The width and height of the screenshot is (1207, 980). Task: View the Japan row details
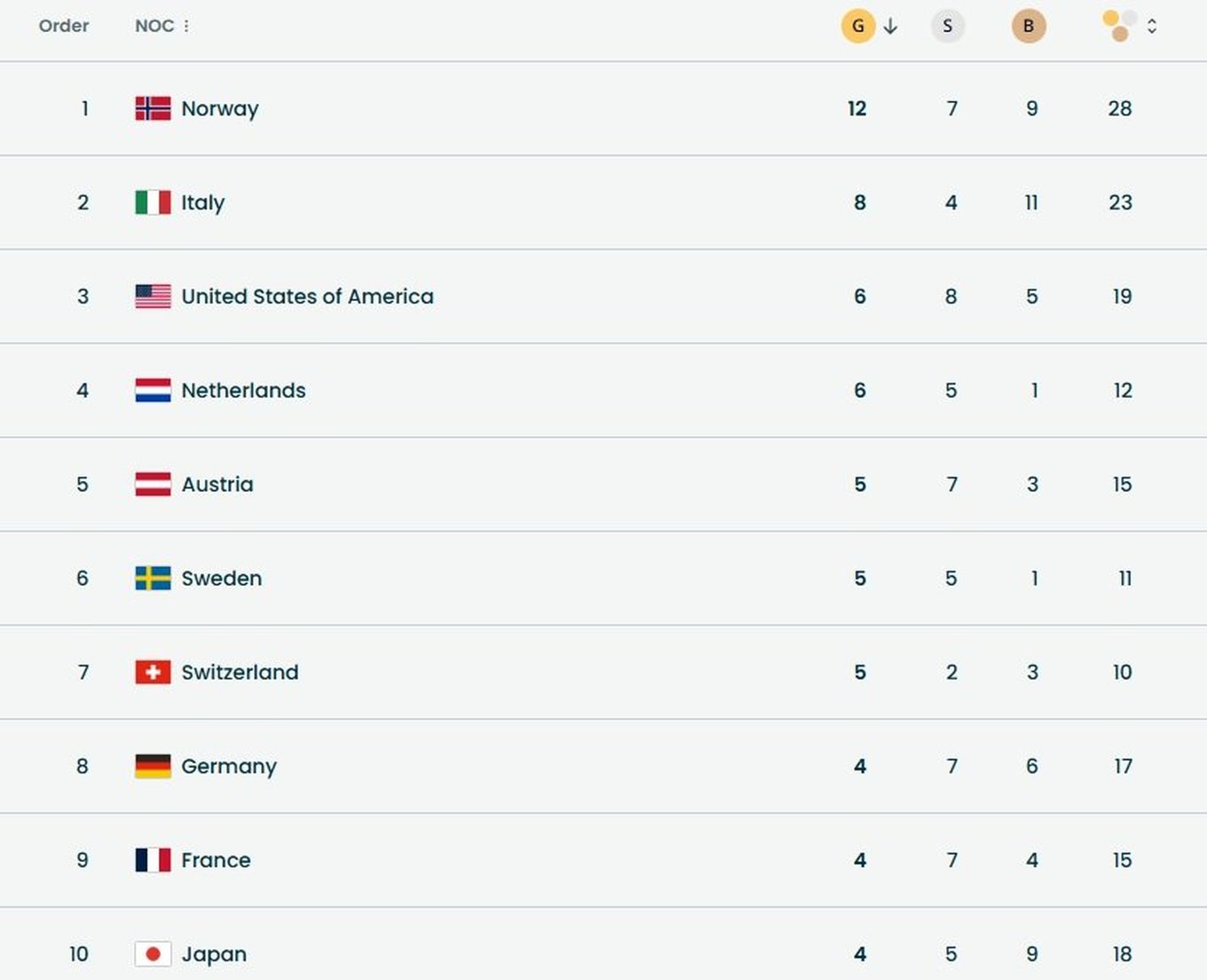click(214, 954)
